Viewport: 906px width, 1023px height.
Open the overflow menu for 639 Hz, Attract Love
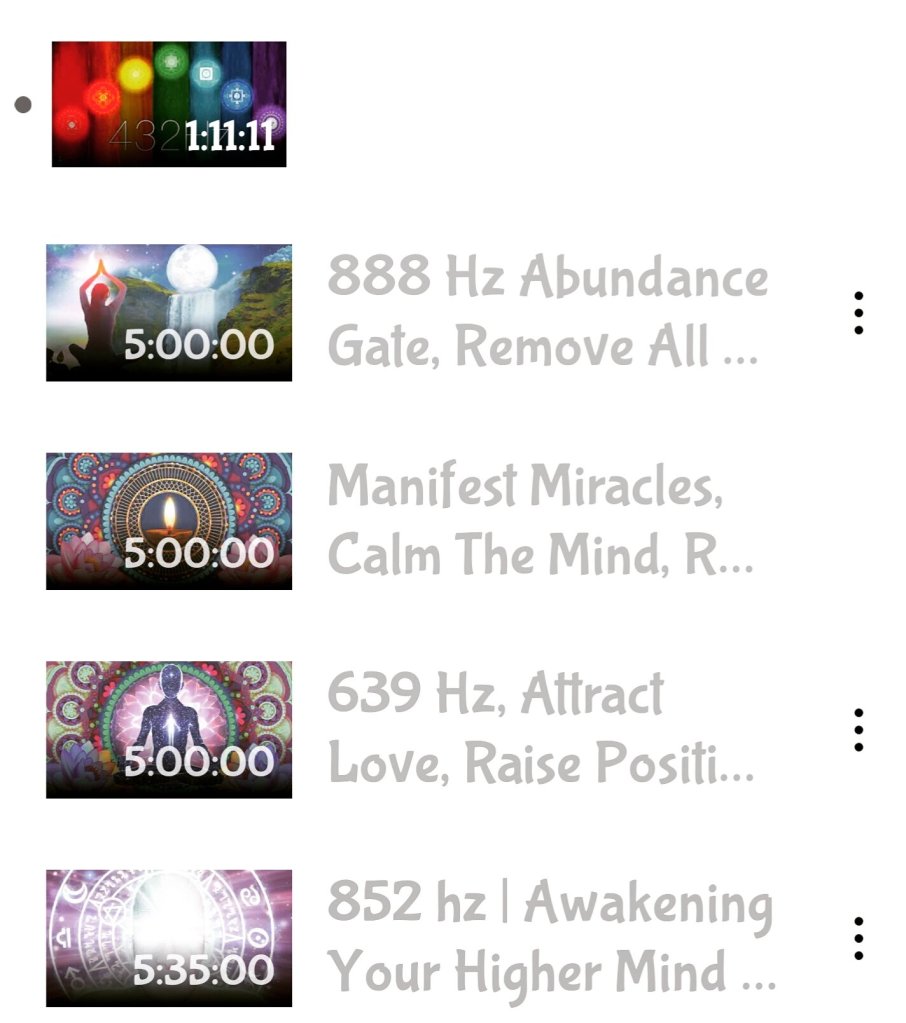(858, 730)
